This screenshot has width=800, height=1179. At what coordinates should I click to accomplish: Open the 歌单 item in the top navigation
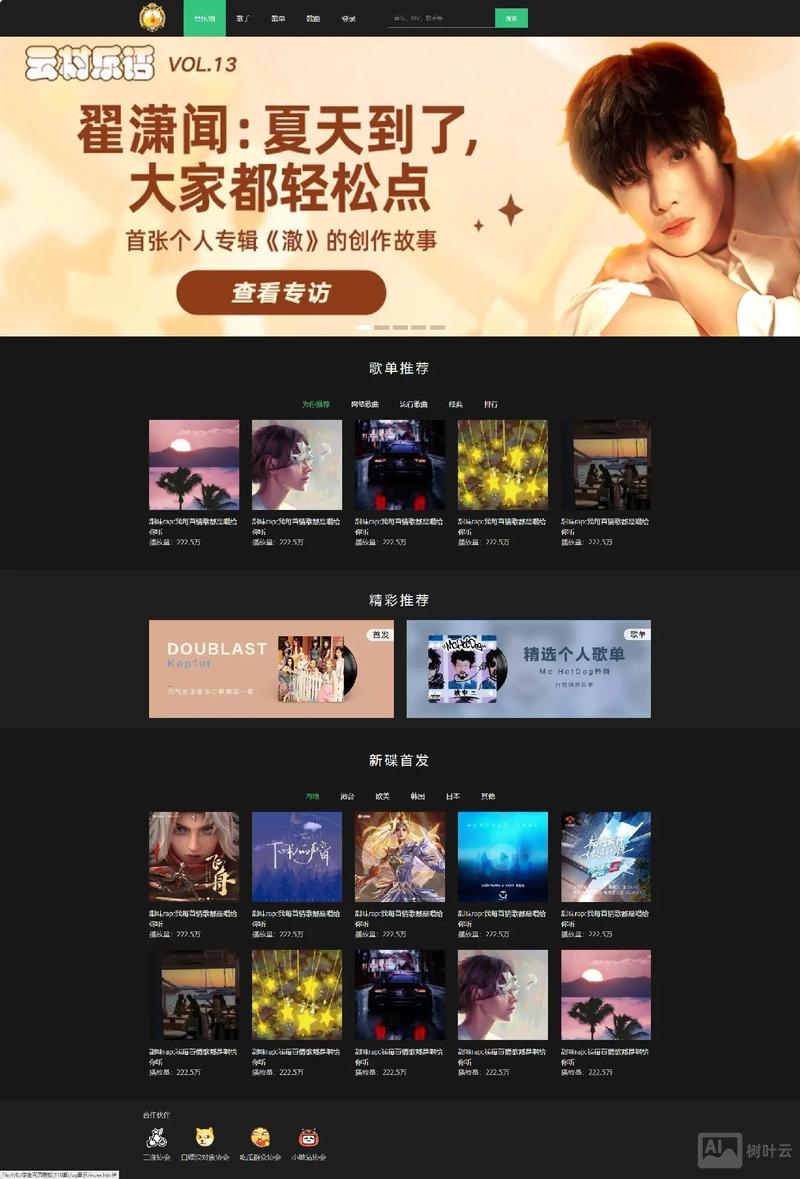click(279, 17)
